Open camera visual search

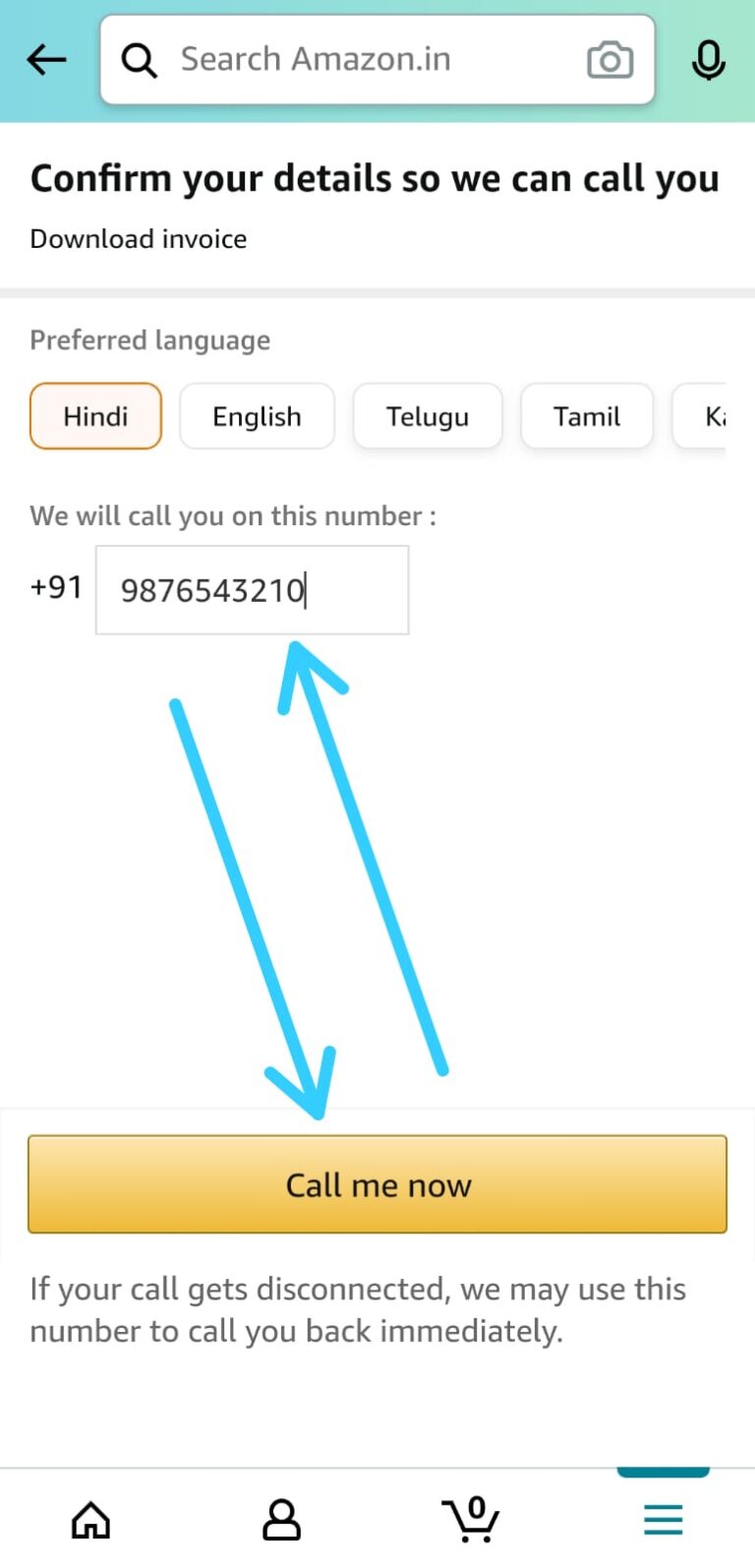[609, 60]
